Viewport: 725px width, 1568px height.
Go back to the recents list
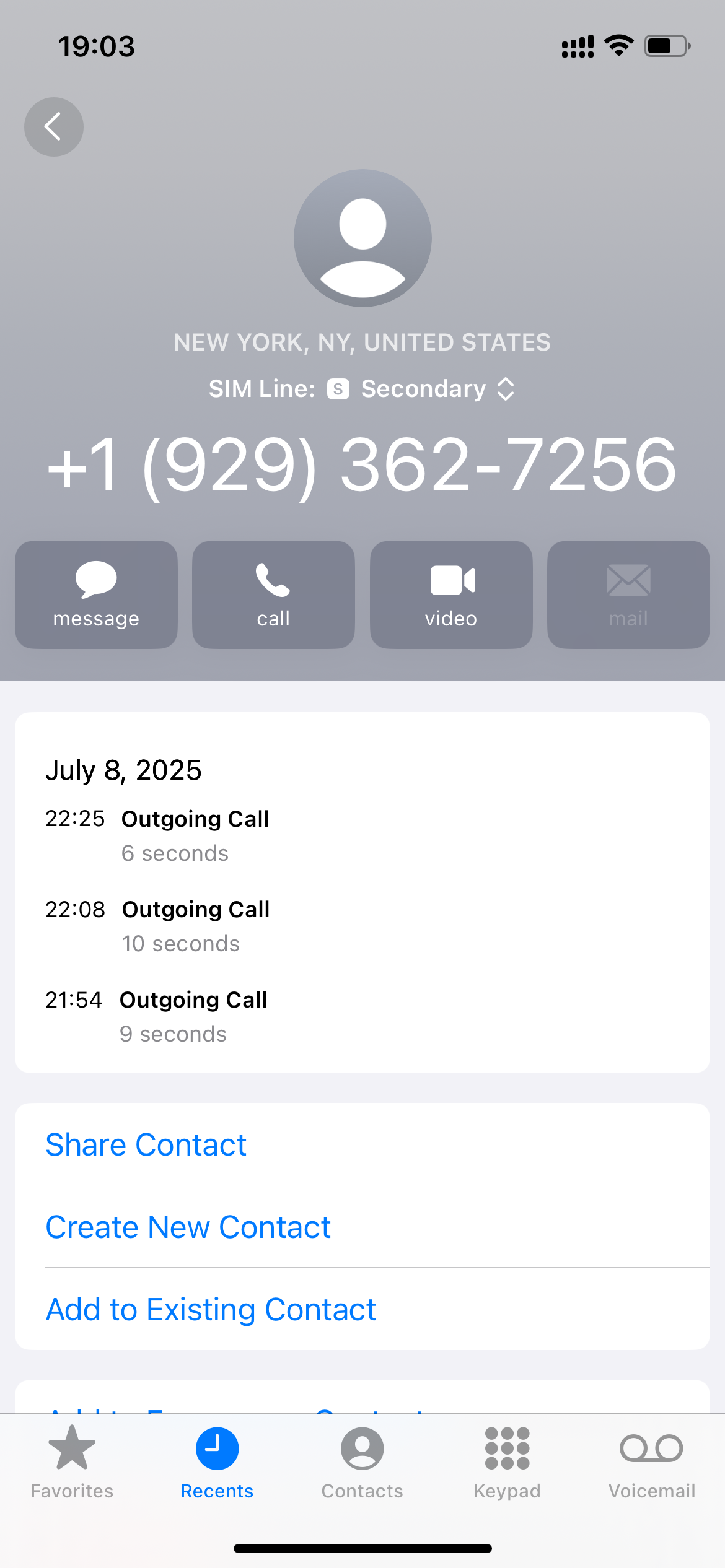(54, 127)
